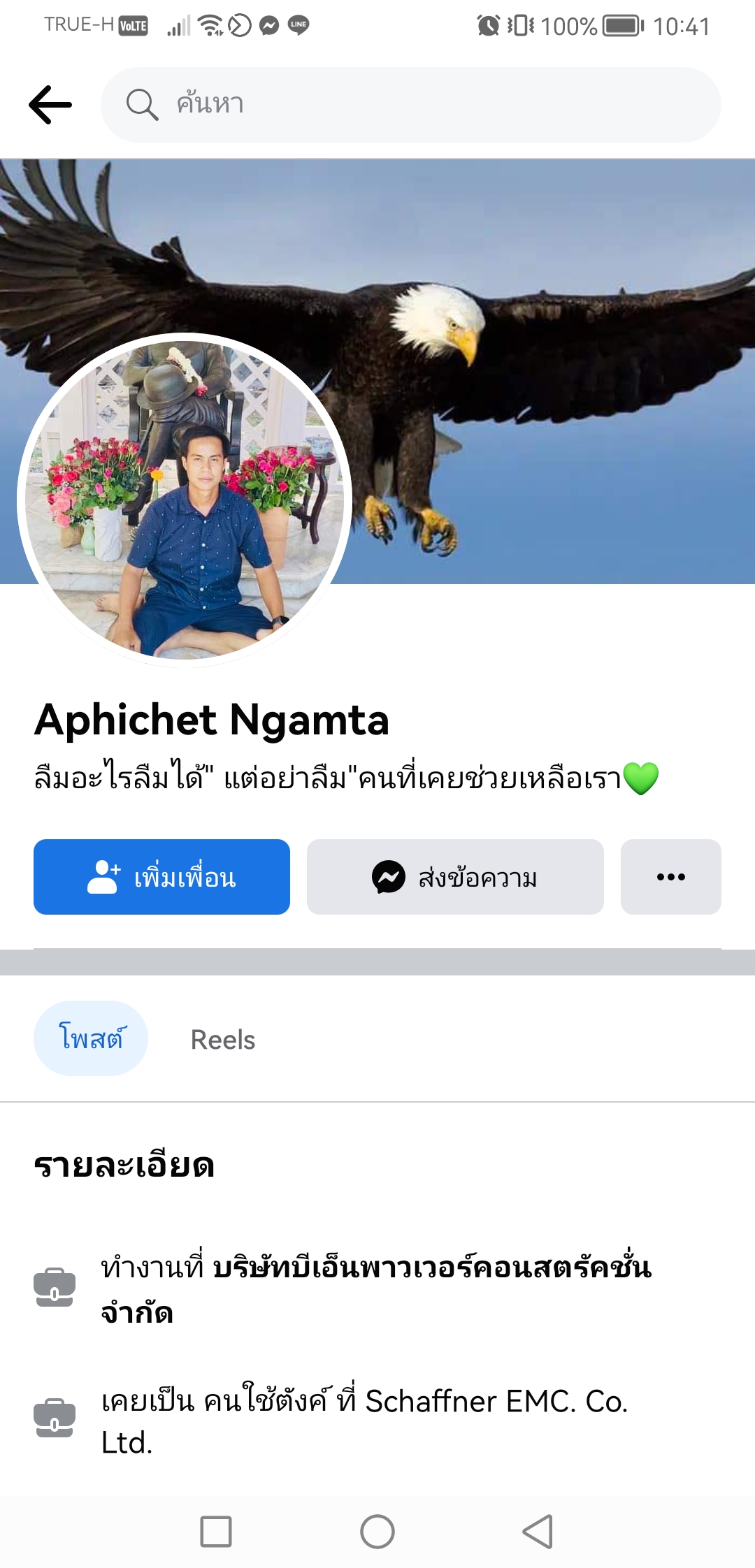Add friend with เพิ่มเพื่อน button
This screenshot has height=1568, width=755.
tap(161, 877)
